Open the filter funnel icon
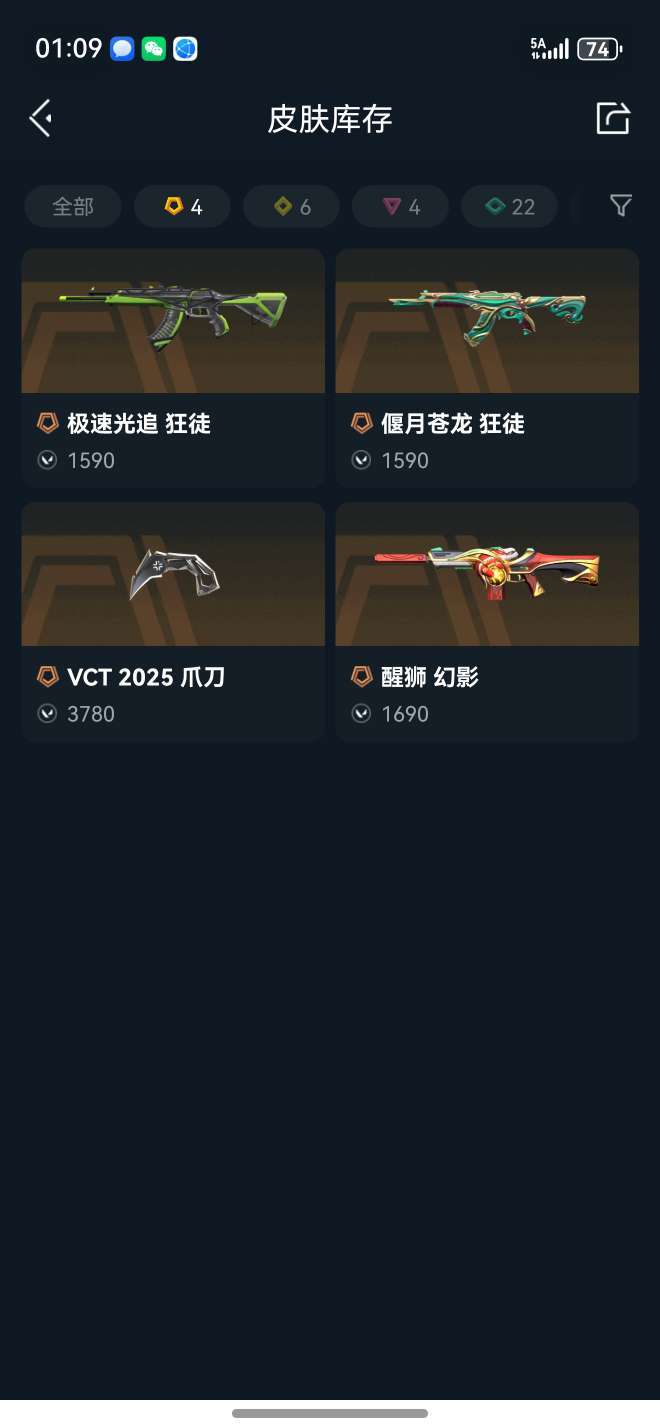This screenshot has width=660, height=1428. [621, 206]
